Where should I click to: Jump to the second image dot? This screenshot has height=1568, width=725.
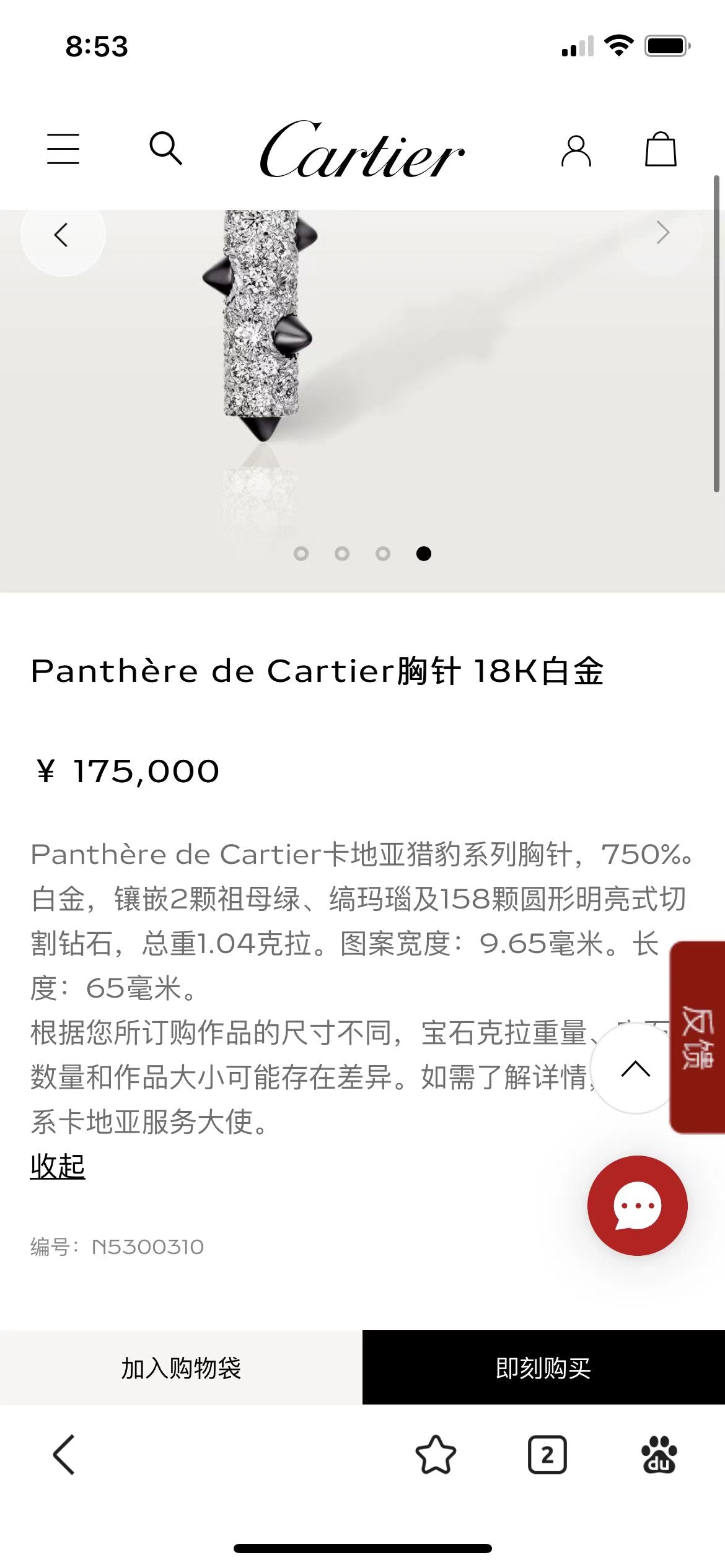(342, 554)
